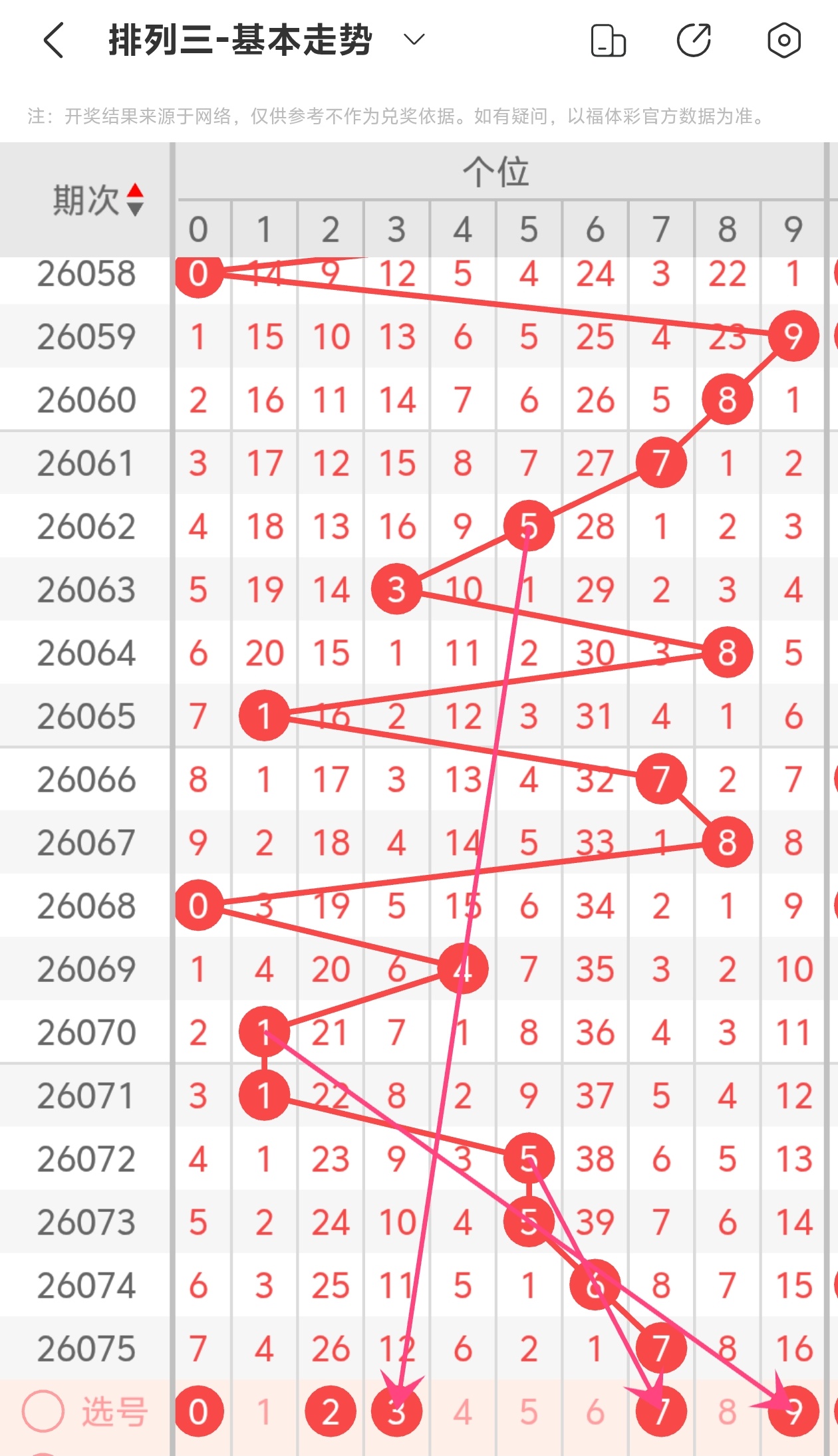The height and width of the screenshot is (1456, 838).
Task: Toggle the 期次 sort order
Action: [x=98, y=199]
